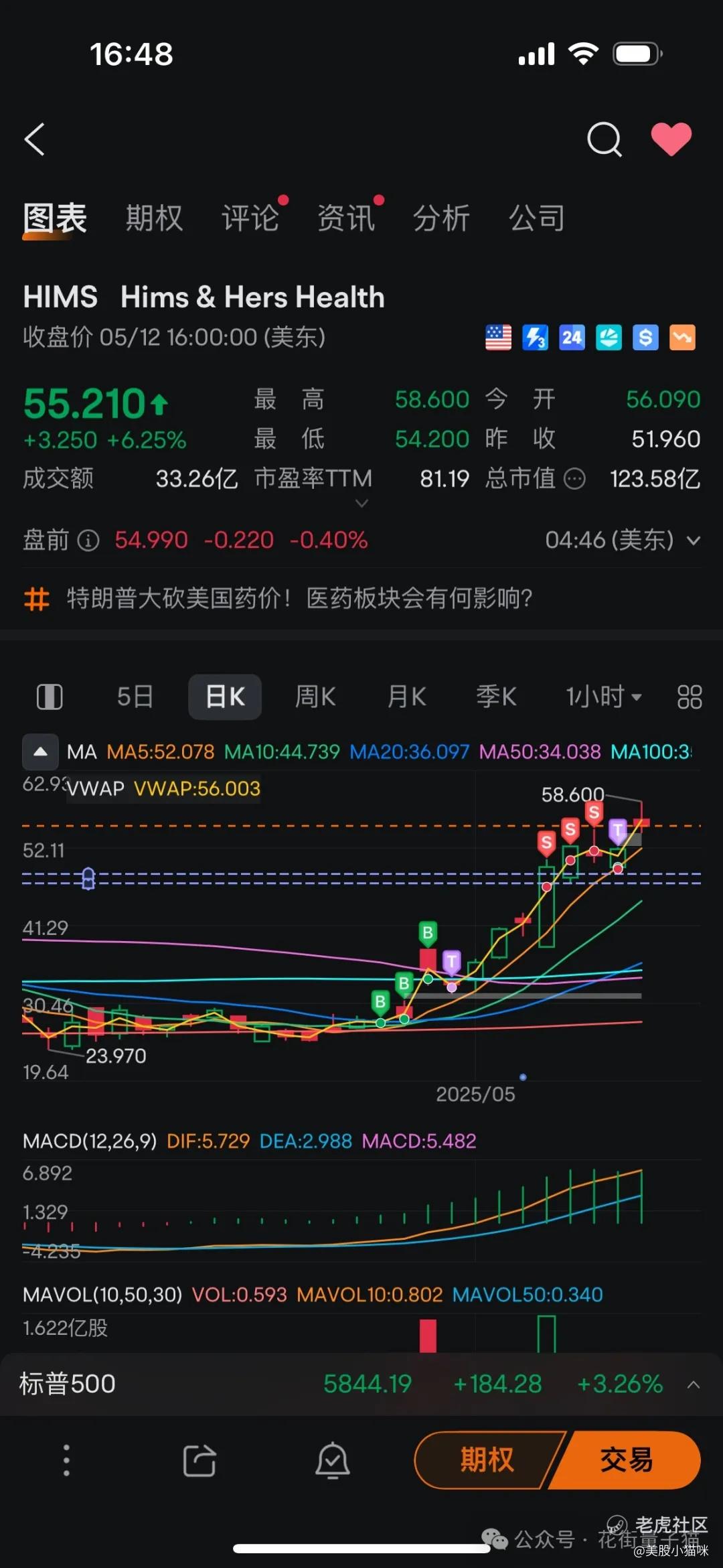Switch the chart to 月K
Viewport: 723px width, 1568px height.
[406, 697]
